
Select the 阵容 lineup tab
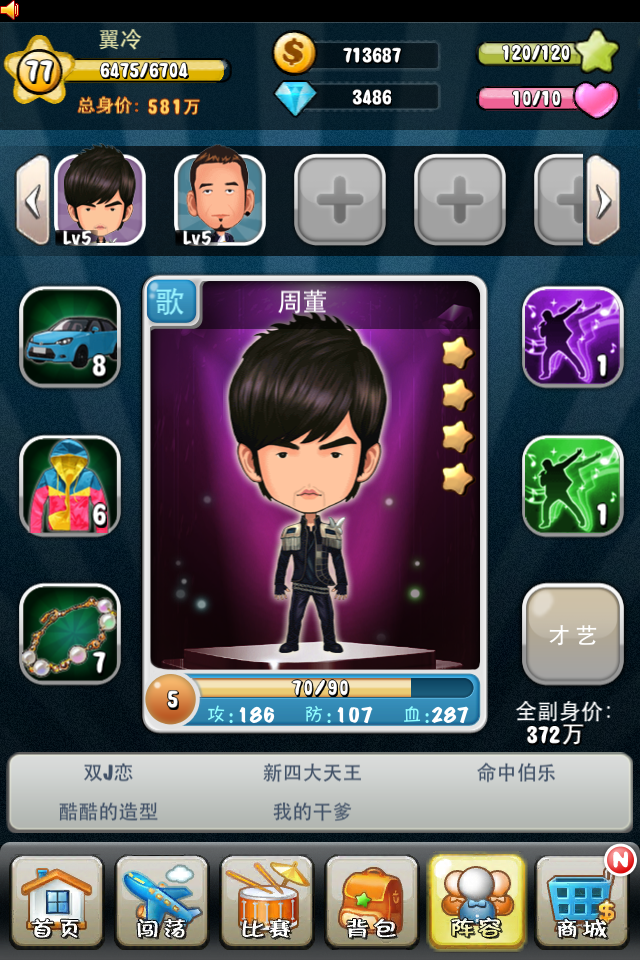(x=477, y=900)
